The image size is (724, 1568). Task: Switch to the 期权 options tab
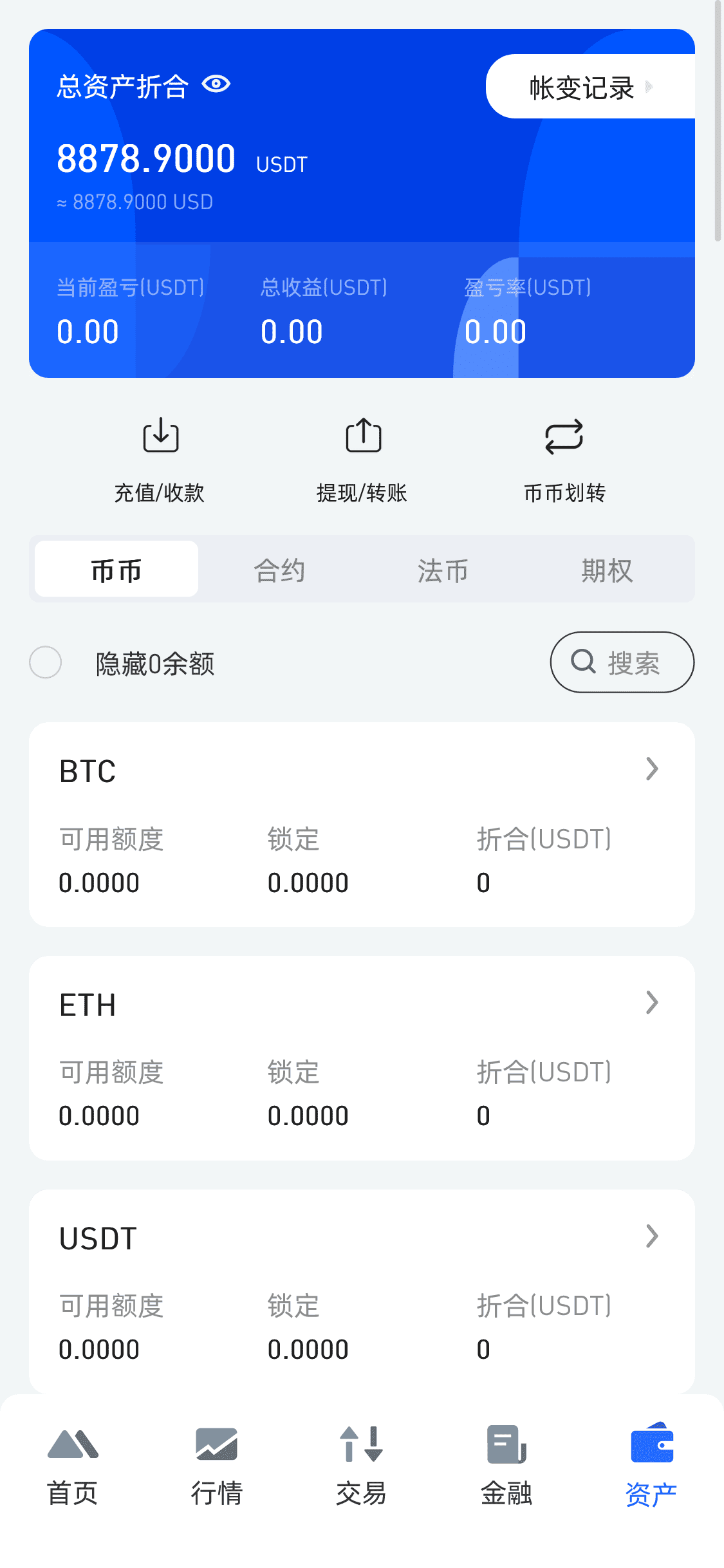pyautogui.click(x=607, y=570)
